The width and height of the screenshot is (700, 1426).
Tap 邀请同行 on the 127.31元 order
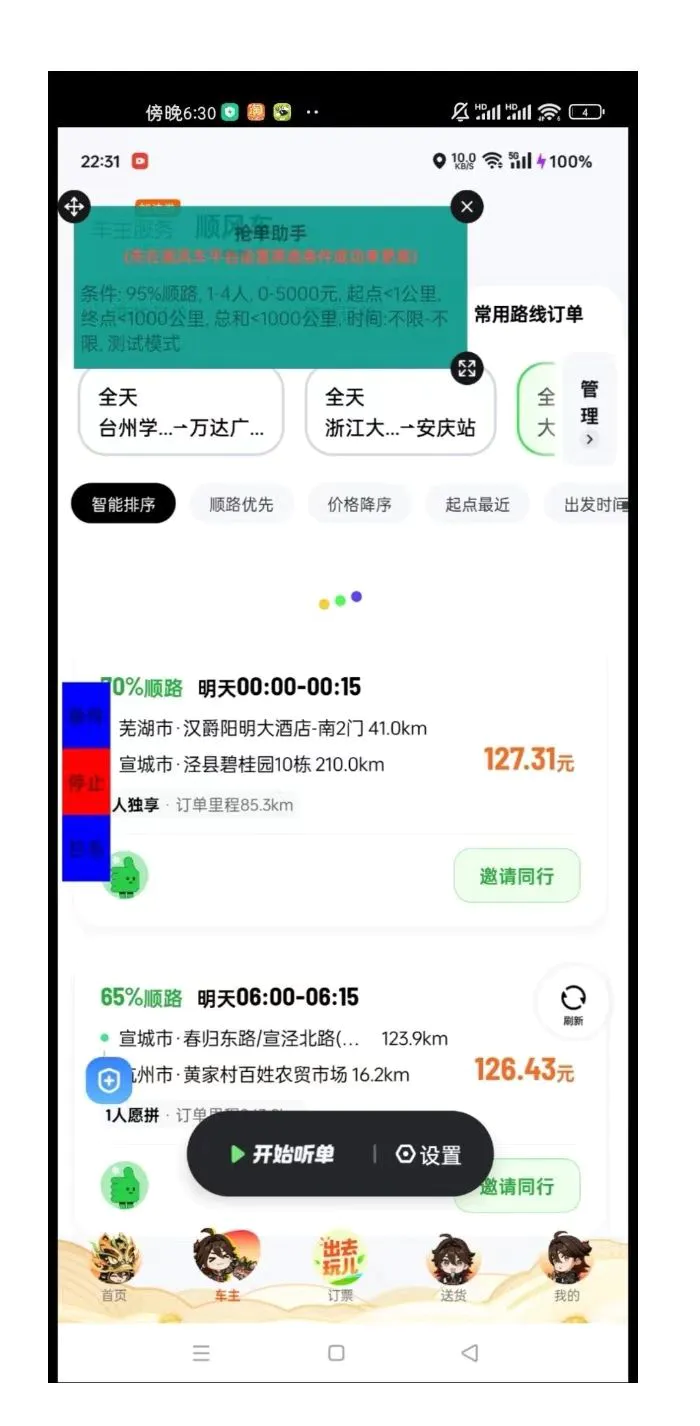(x=516, y=876)
